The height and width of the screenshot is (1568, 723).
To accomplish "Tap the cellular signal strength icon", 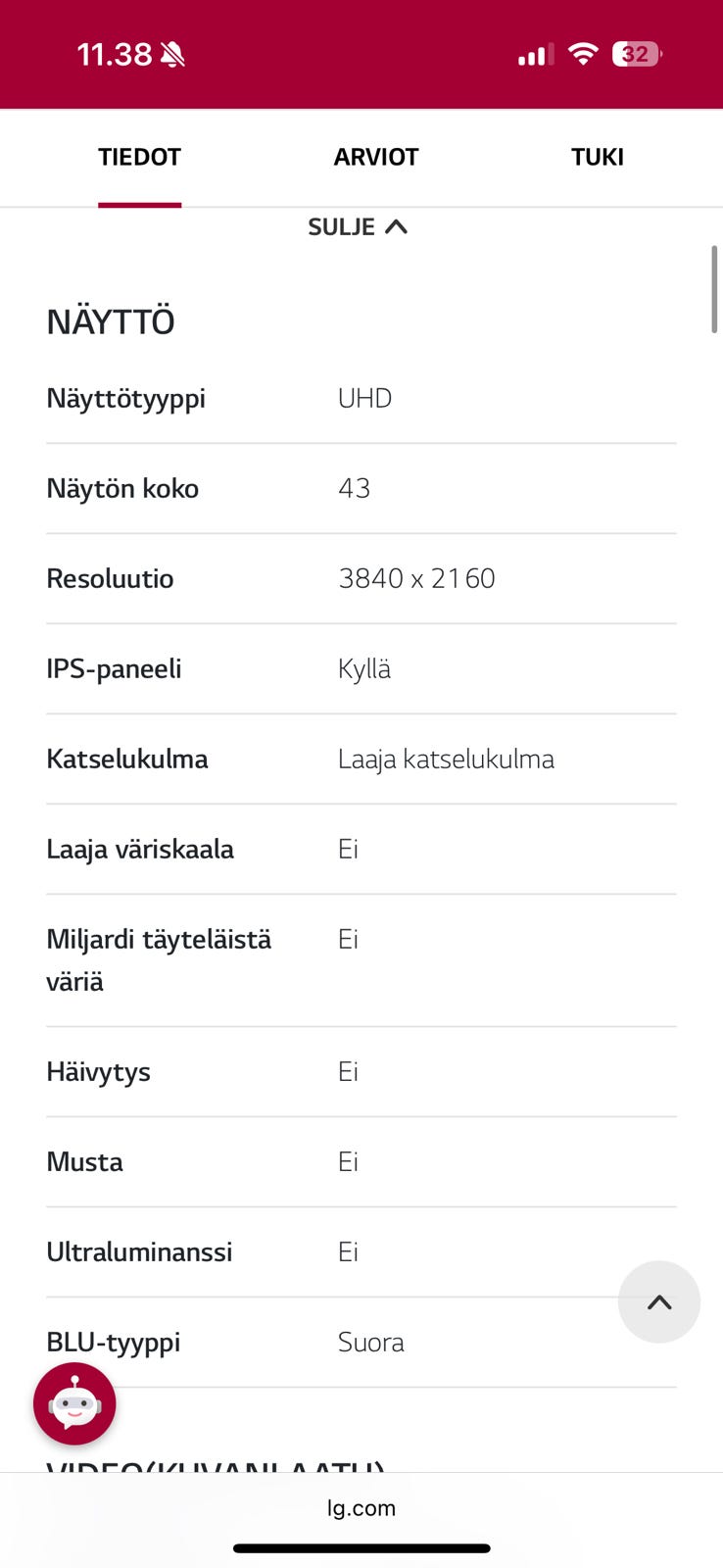I will [x=532, y=56].
